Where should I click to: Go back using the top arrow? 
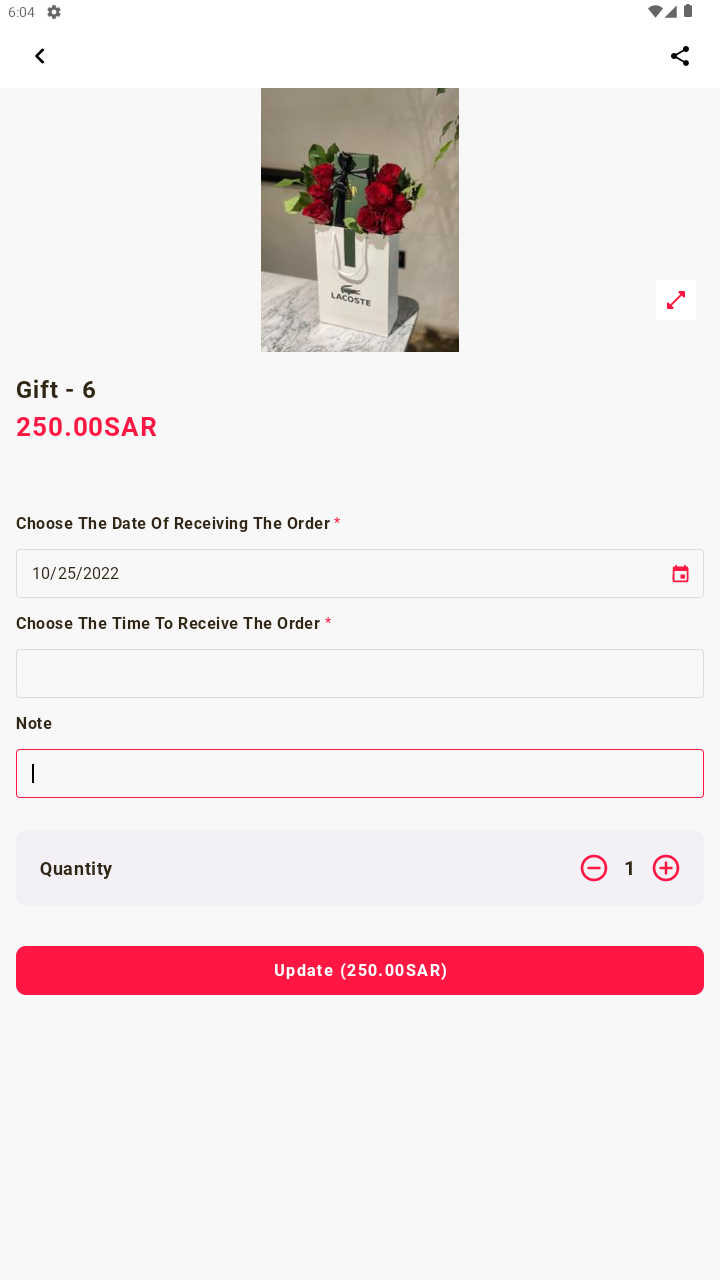[x=40, y=56]
